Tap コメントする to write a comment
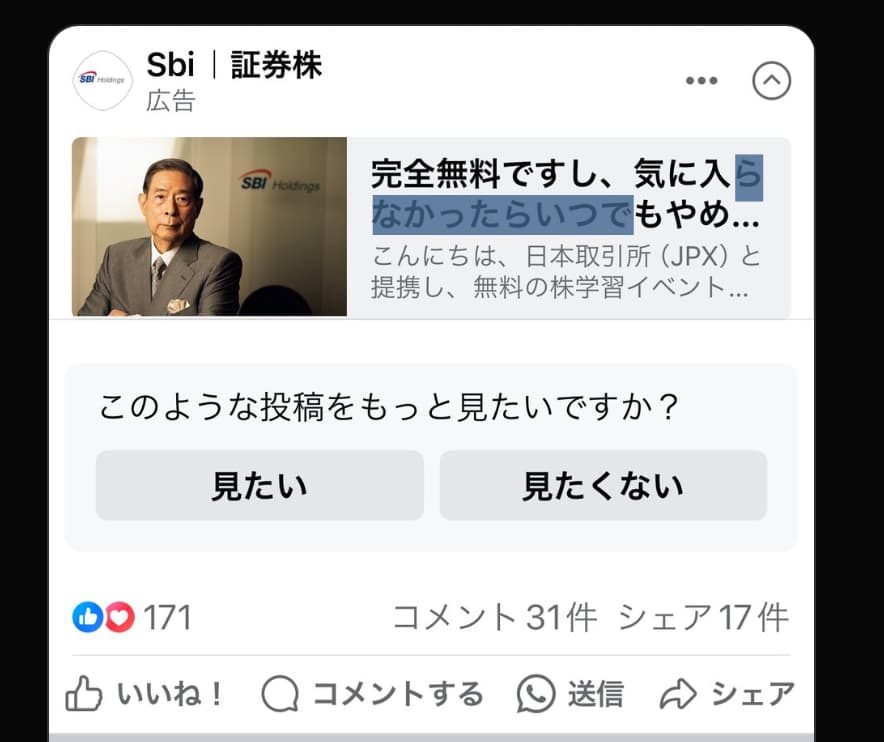The width and height of the screenshot is (884, 742). tap(372, 693)
